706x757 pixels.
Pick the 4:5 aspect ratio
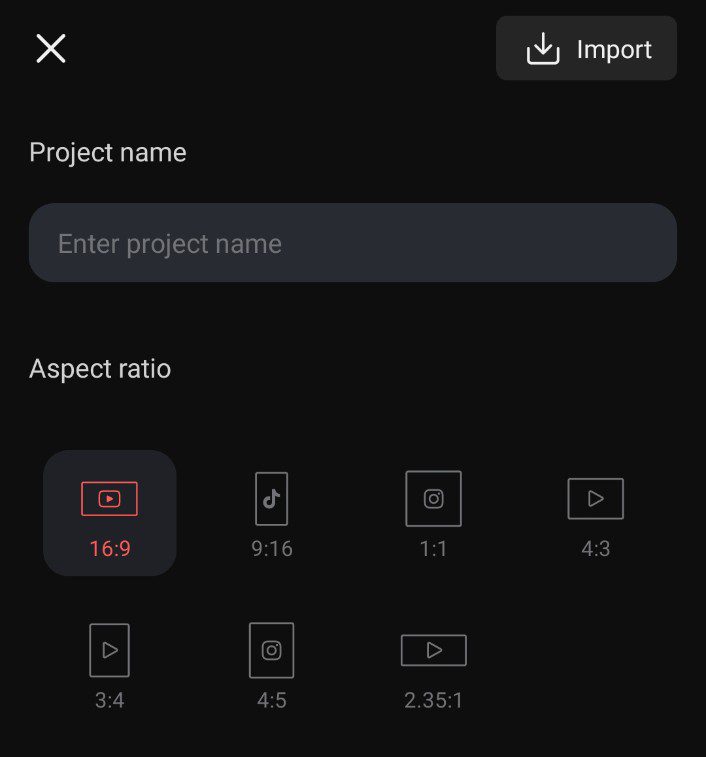[x=271, y=665]
